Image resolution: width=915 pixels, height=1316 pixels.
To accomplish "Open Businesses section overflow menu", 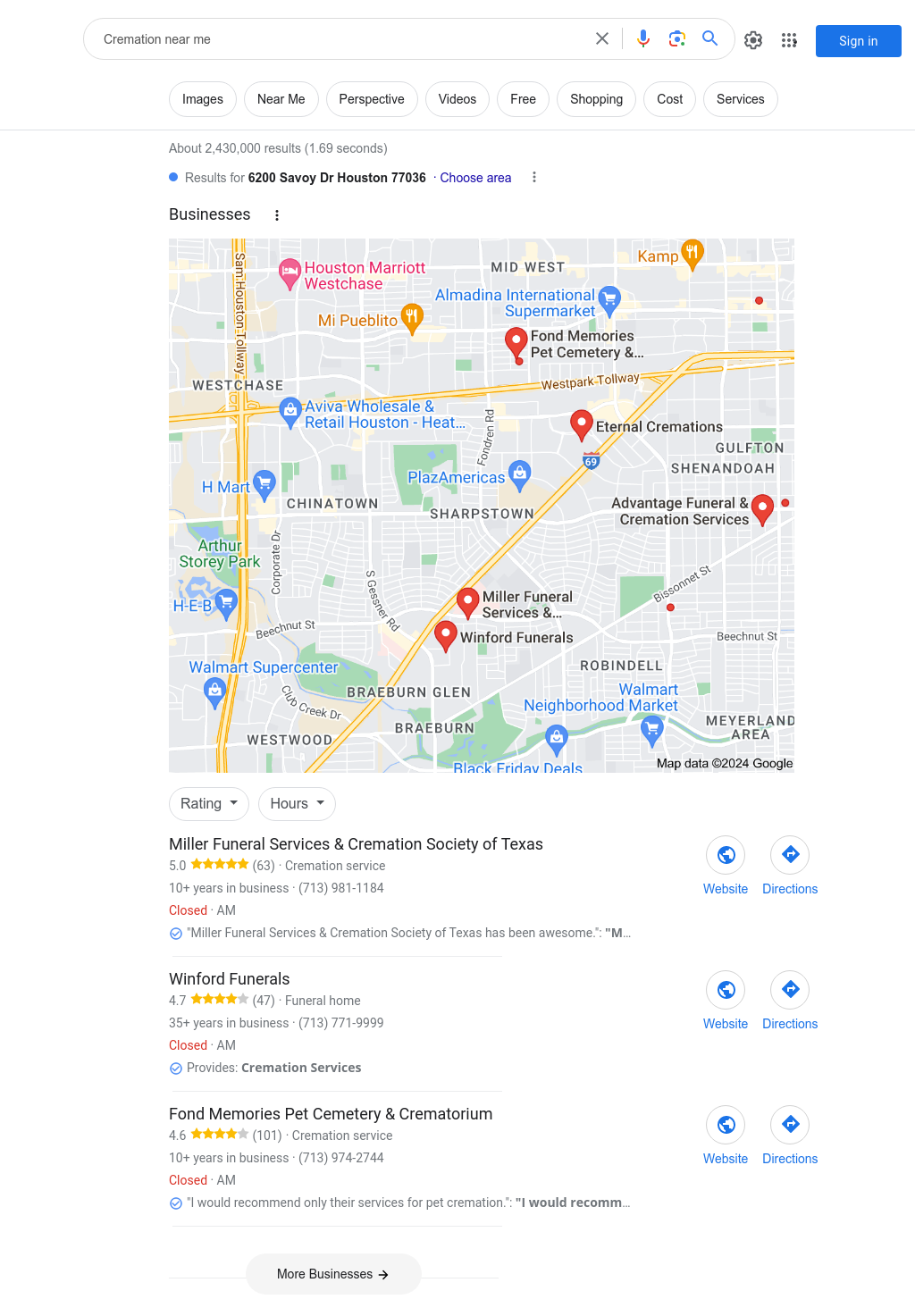I will pyautogui.click(x=277, y=215).
